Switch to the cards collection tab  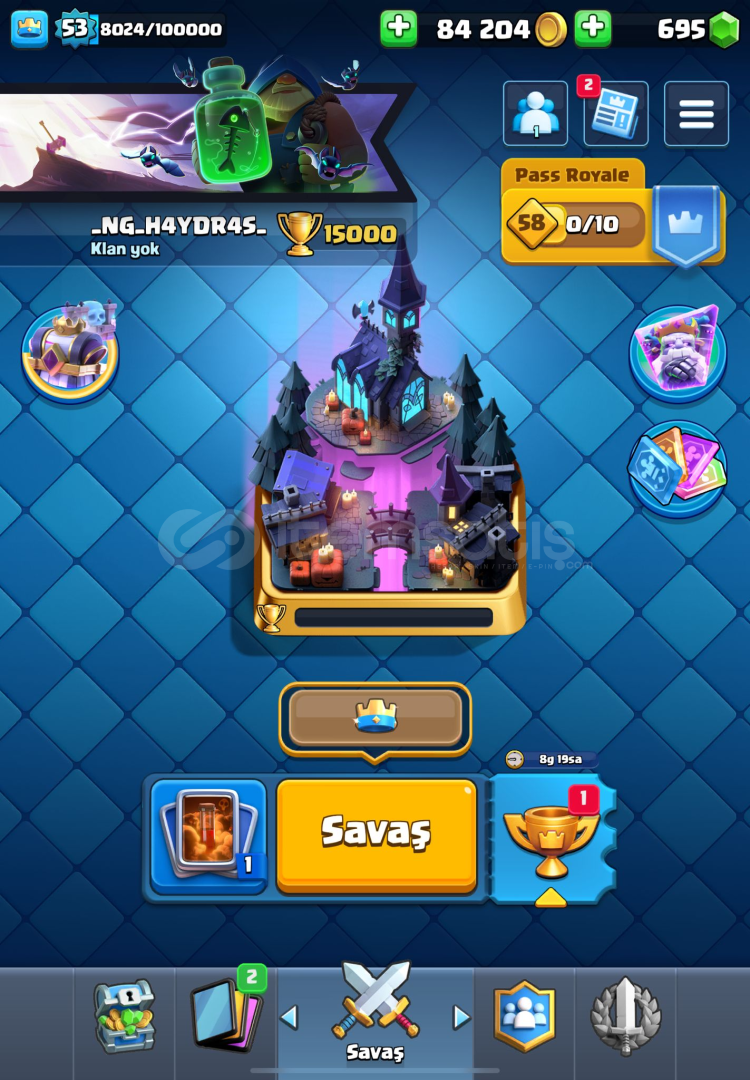[226, 1017]
